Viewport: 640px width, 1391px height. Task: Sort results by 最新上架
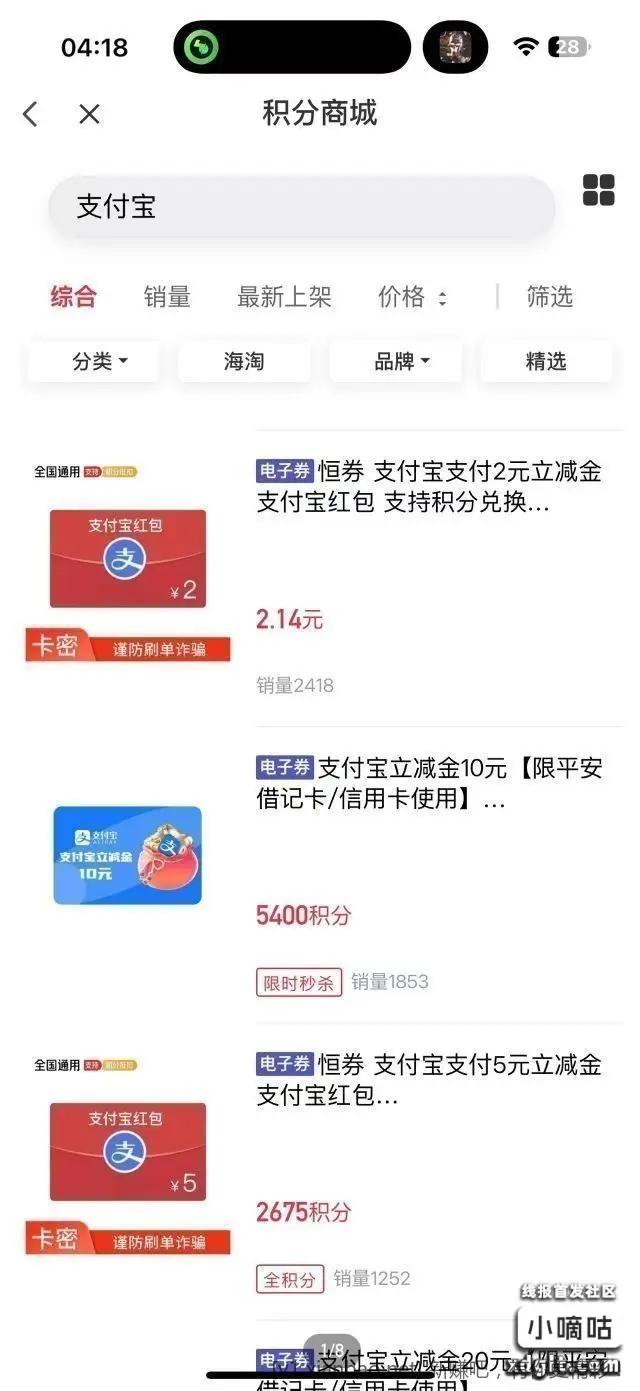tap(284, 297)
